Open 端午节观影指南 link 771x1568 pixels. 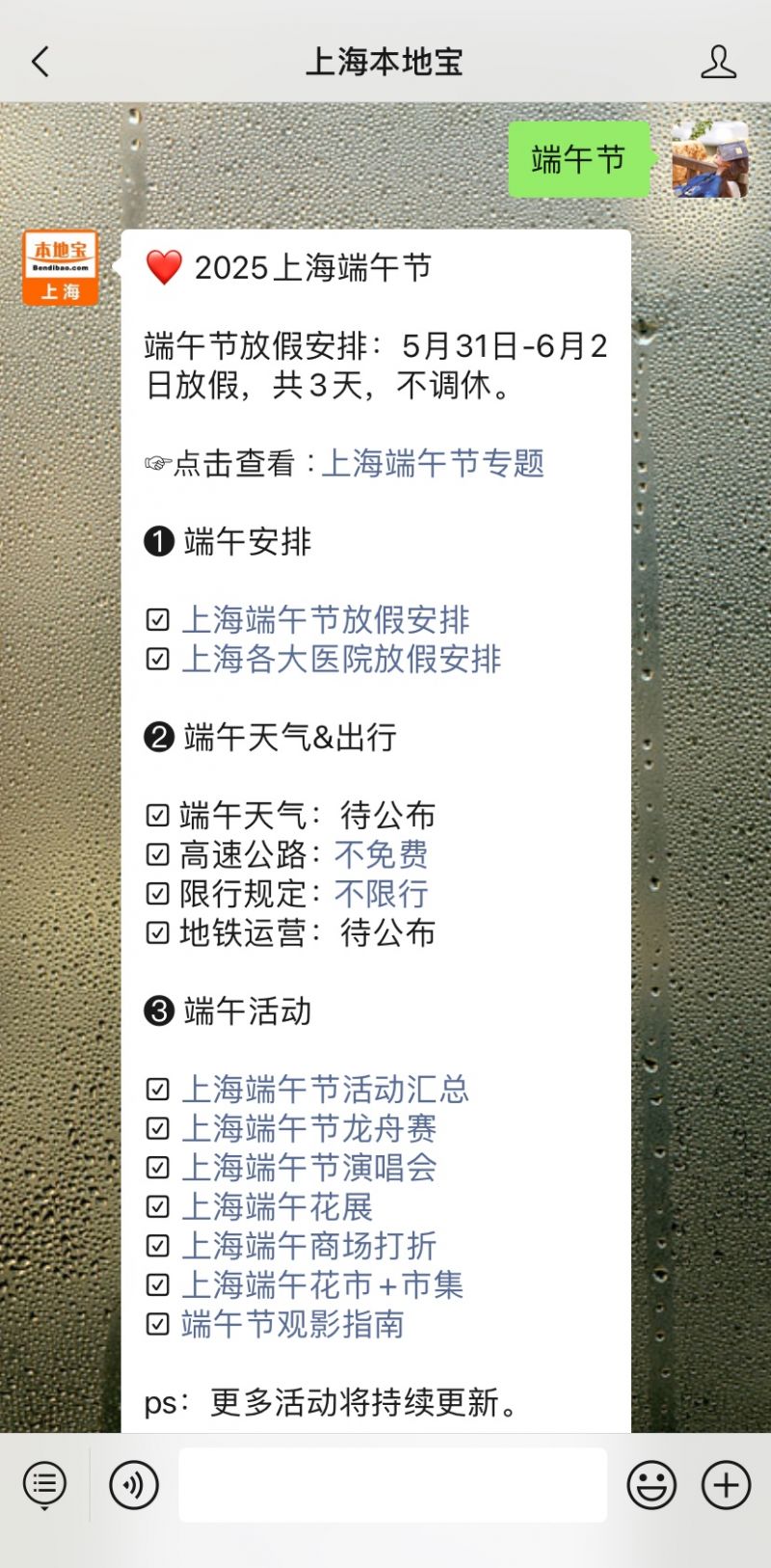tap(293, 1324)
